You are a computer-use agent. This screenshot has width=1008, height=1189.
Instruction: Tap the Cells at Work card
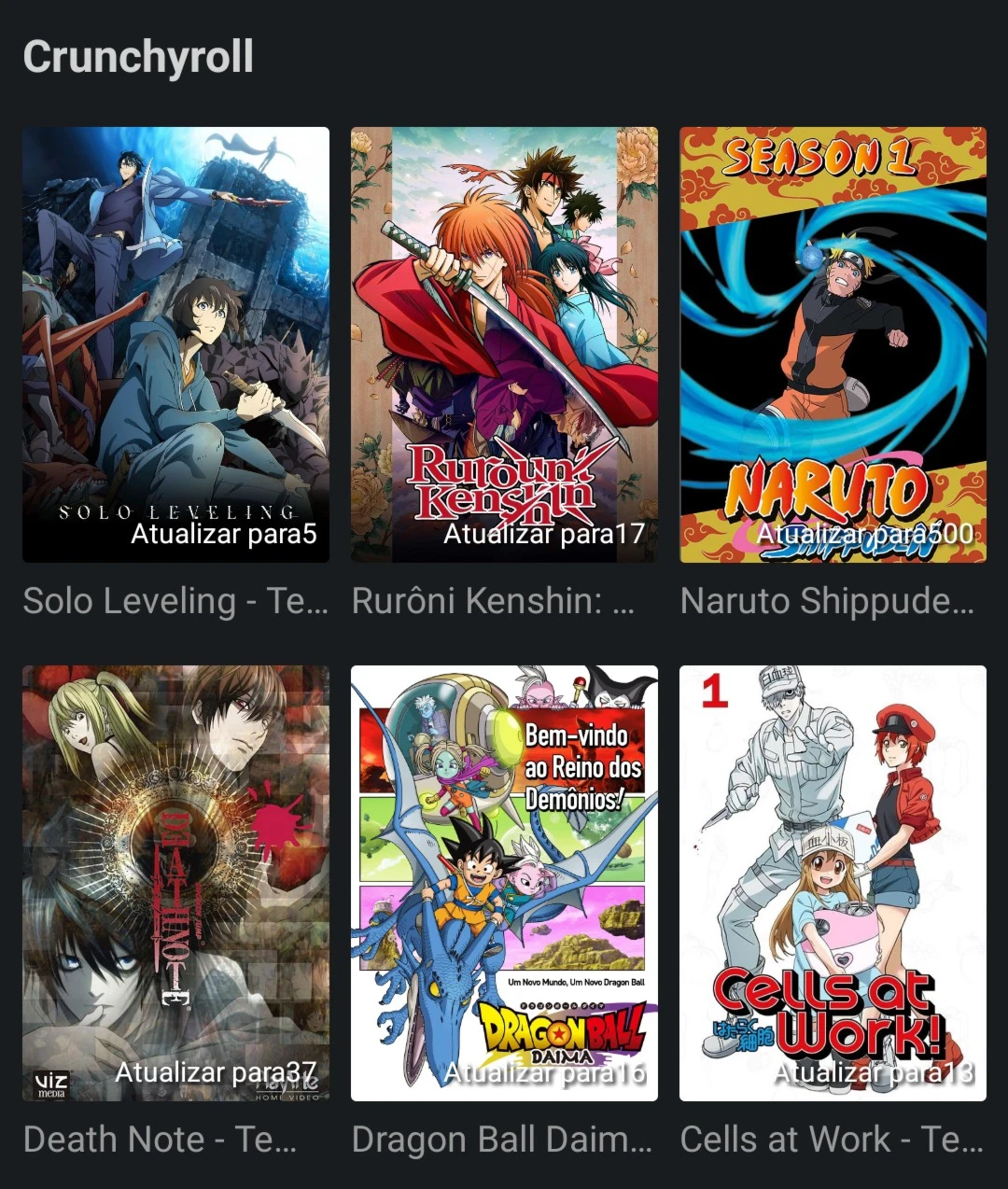tap(833, 883)
